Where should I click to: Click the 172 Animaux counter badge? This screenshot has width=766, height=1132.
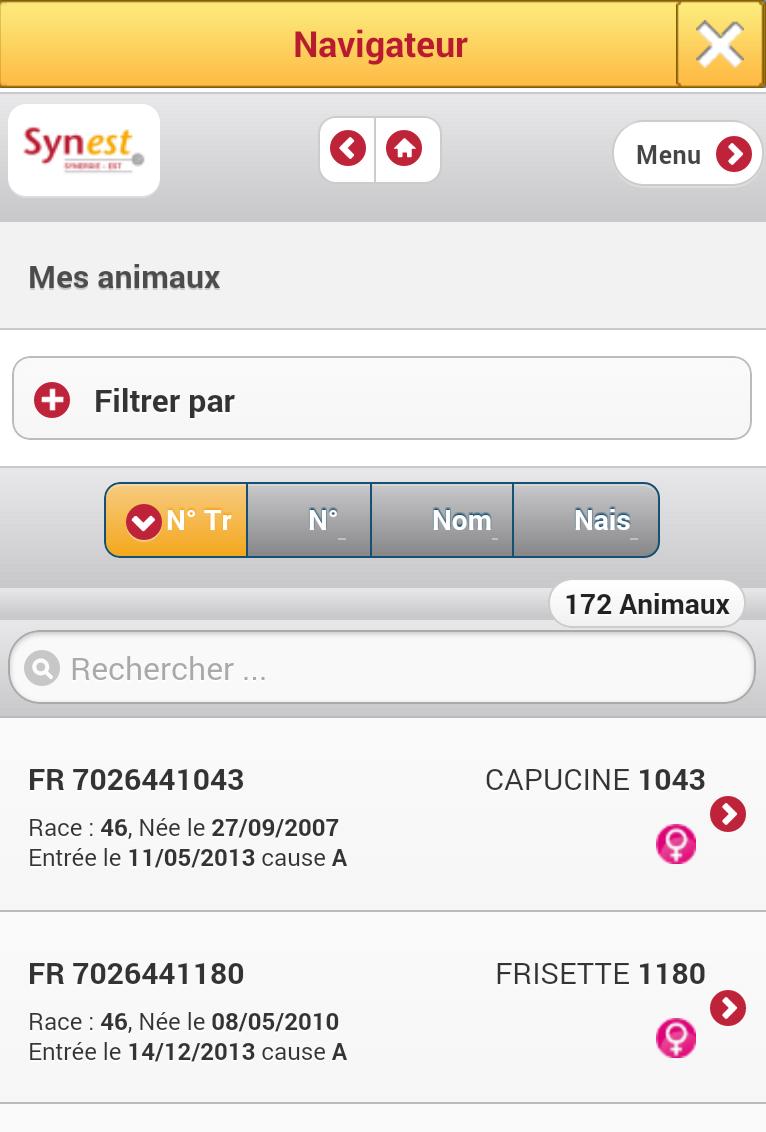pyautogui.click(x=646, y=603)
